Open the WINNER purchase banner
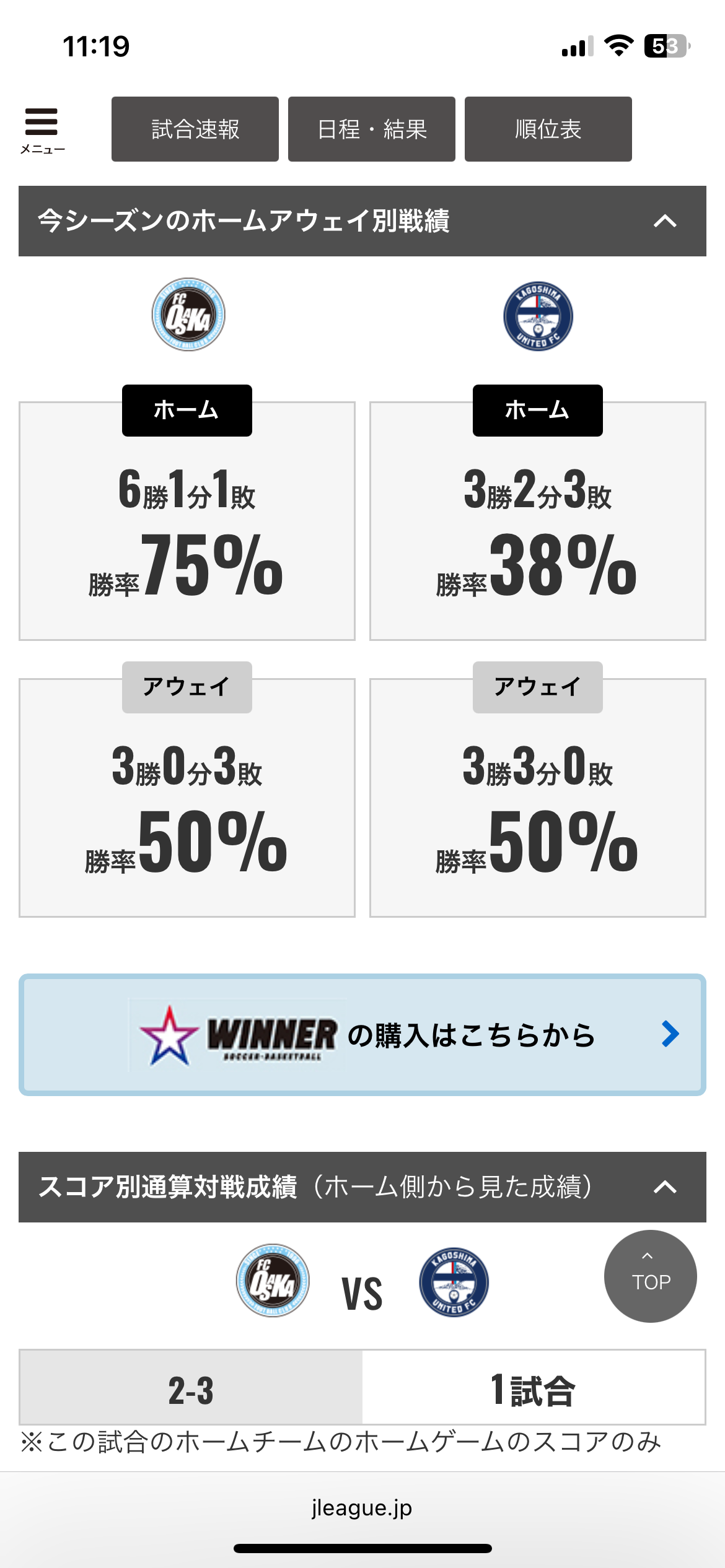This screenshot has height=1568, width=725. (362, 1035)
